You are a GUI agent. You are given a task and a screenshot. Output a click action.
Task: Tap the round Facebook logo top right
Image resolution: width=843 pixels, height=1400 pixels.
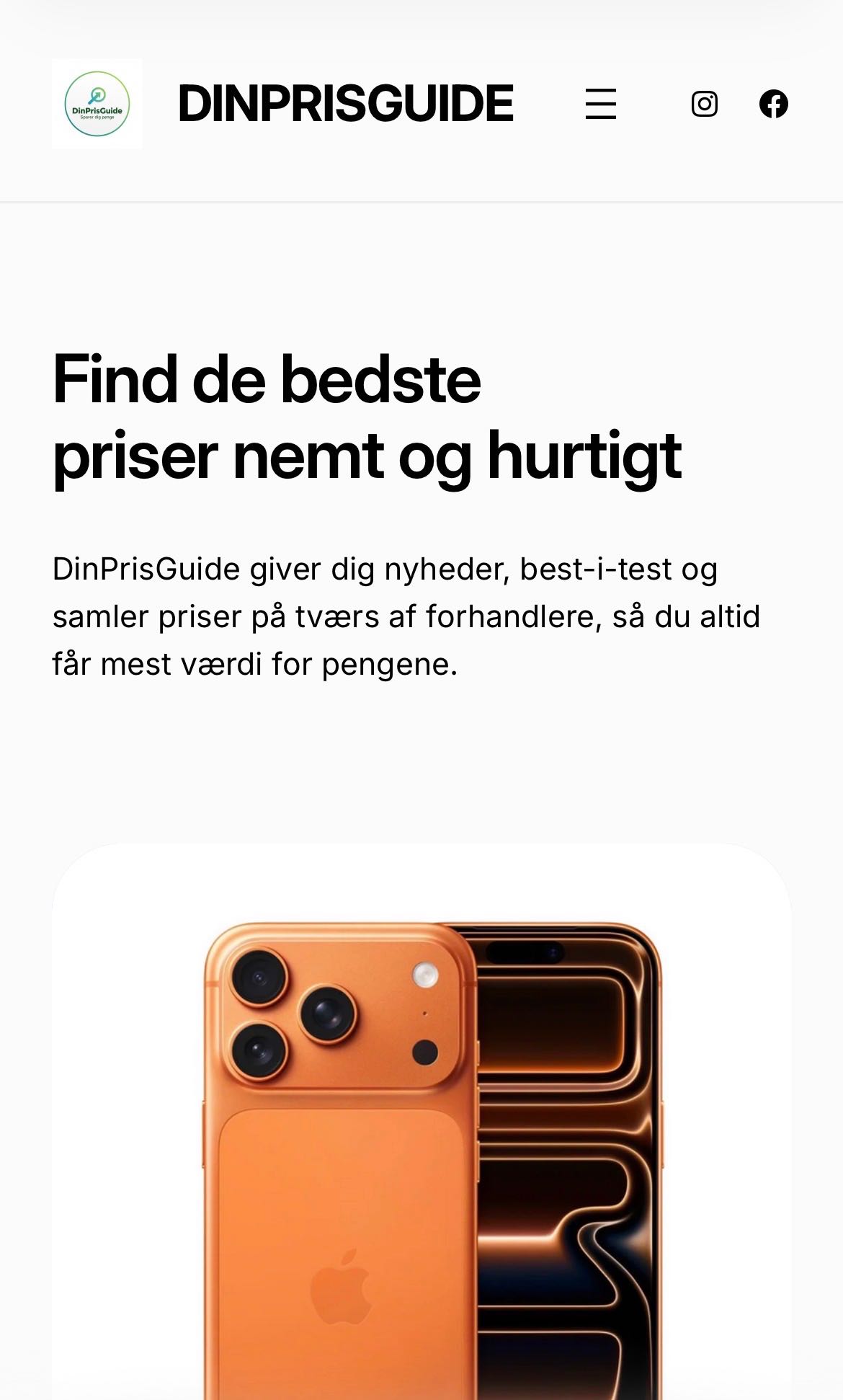tap(775, 104)
